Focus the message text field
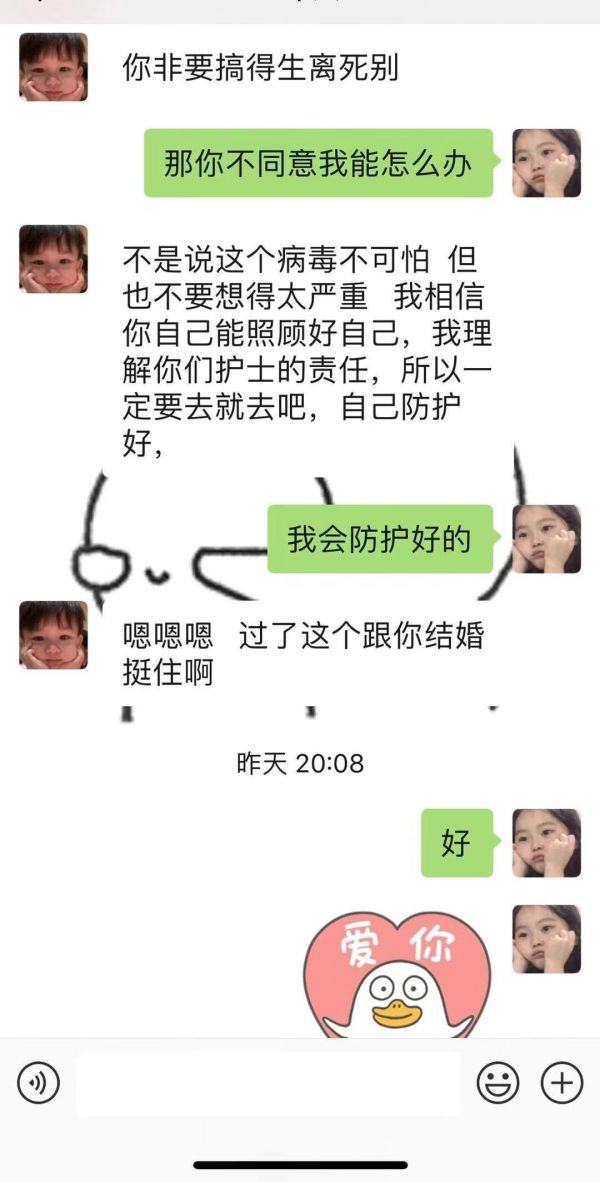This screenshot has width=600, height=1182. [268, 1083]
